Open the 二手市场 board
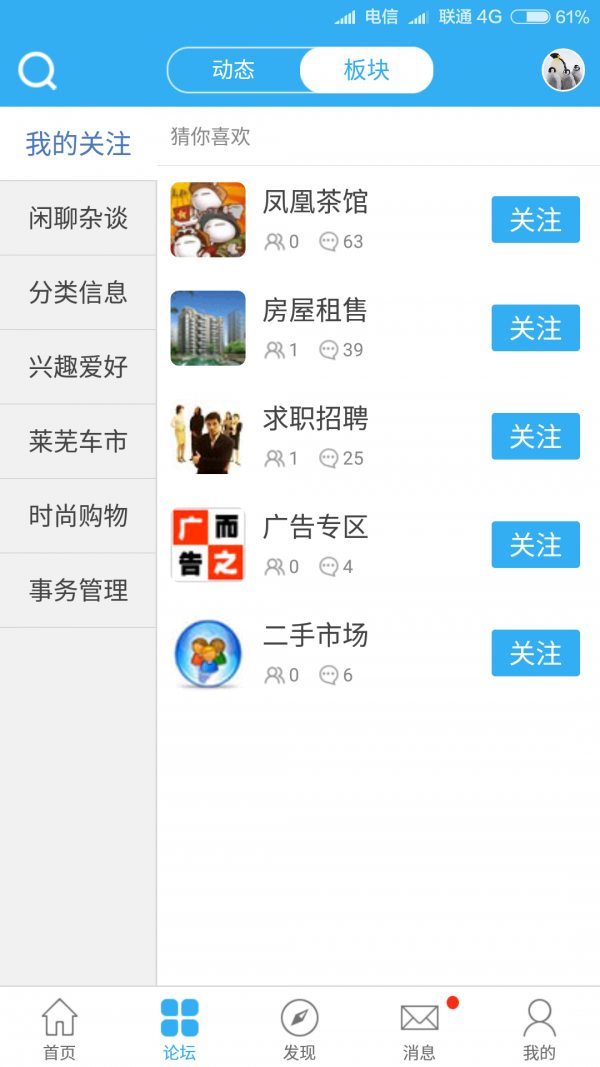Viewport: 600px width, 1067px height. tap(315, 636)
